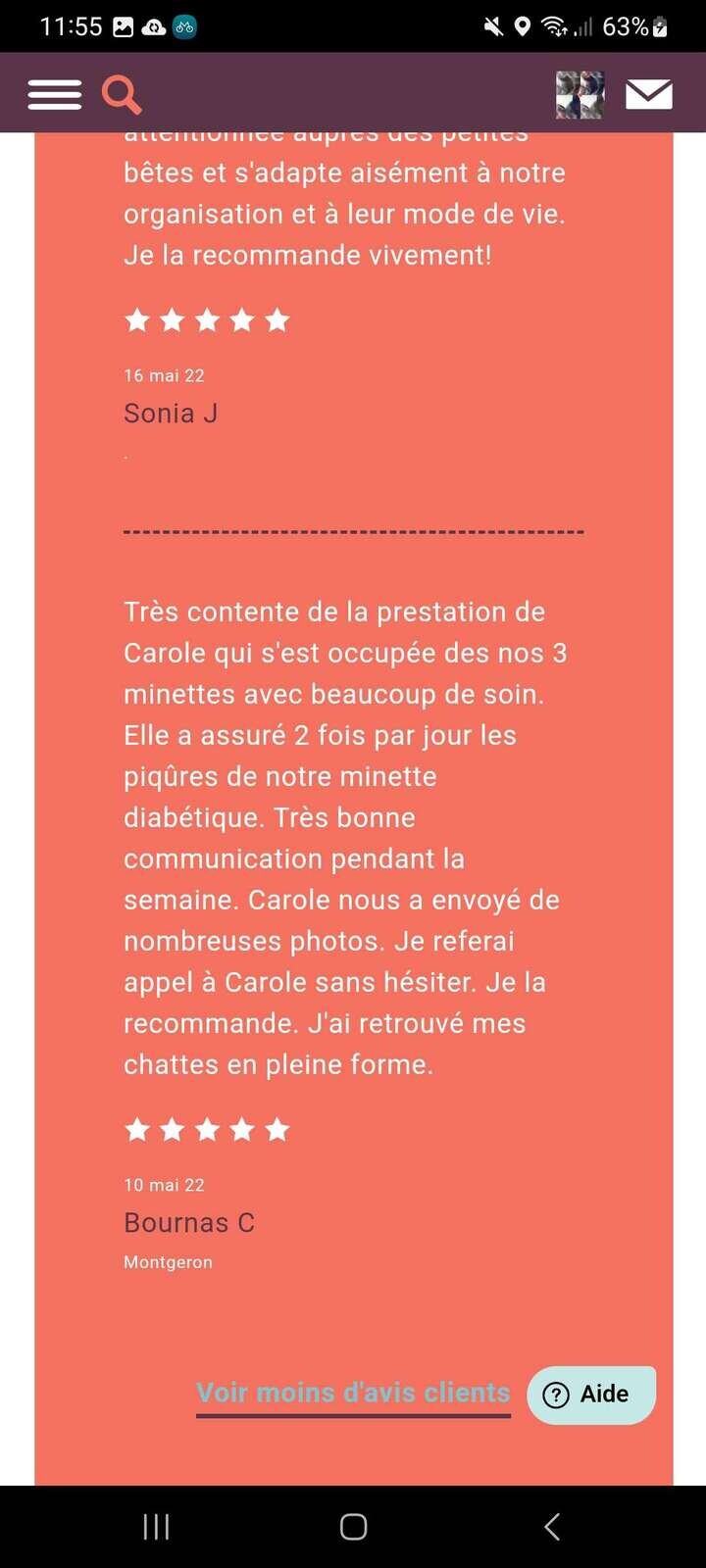The image size is (706, 1568).
Task: Open the hamburger menu
Action: [x=55, y=95]
